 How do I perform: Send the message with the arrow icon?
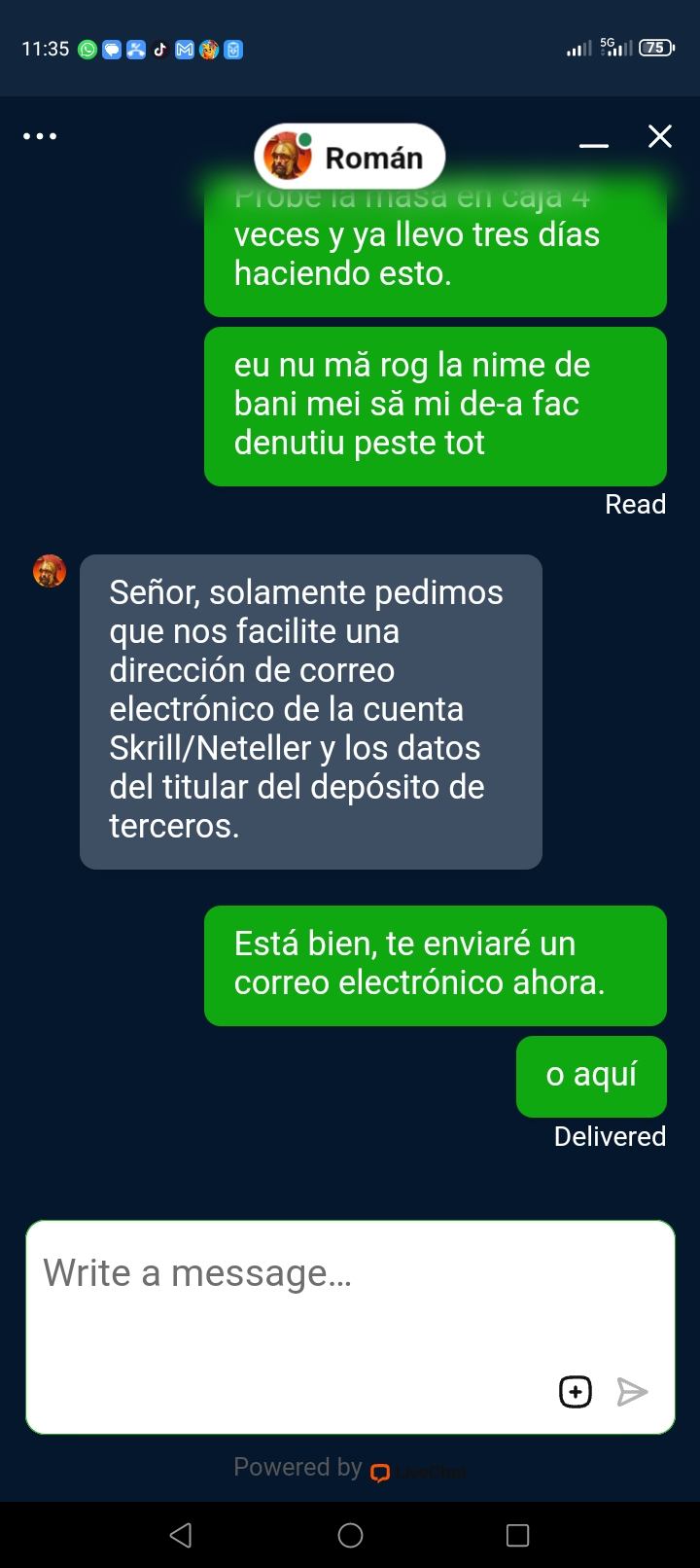[632, 1392]
